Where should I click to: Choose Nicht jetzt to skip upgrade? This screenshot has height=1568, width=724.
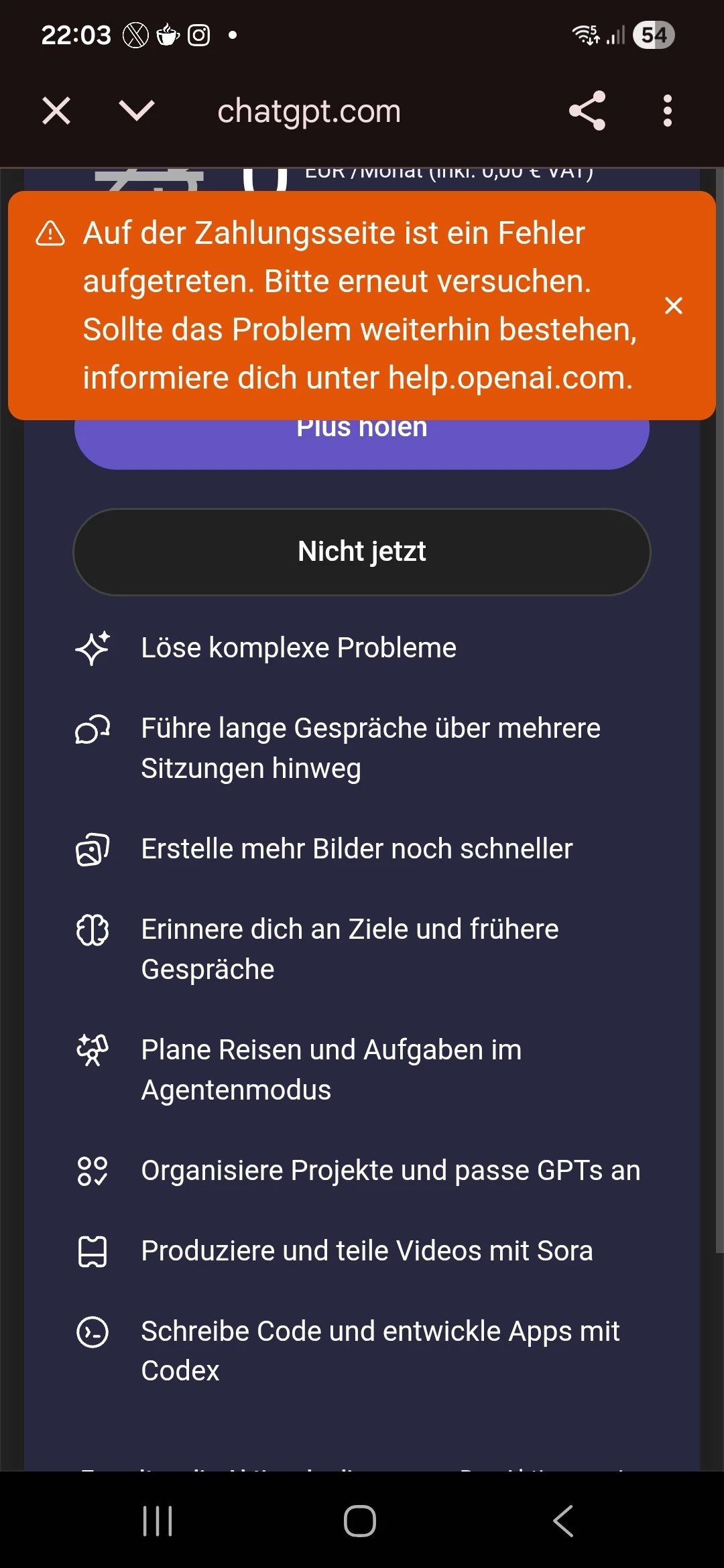pos(362,551)
